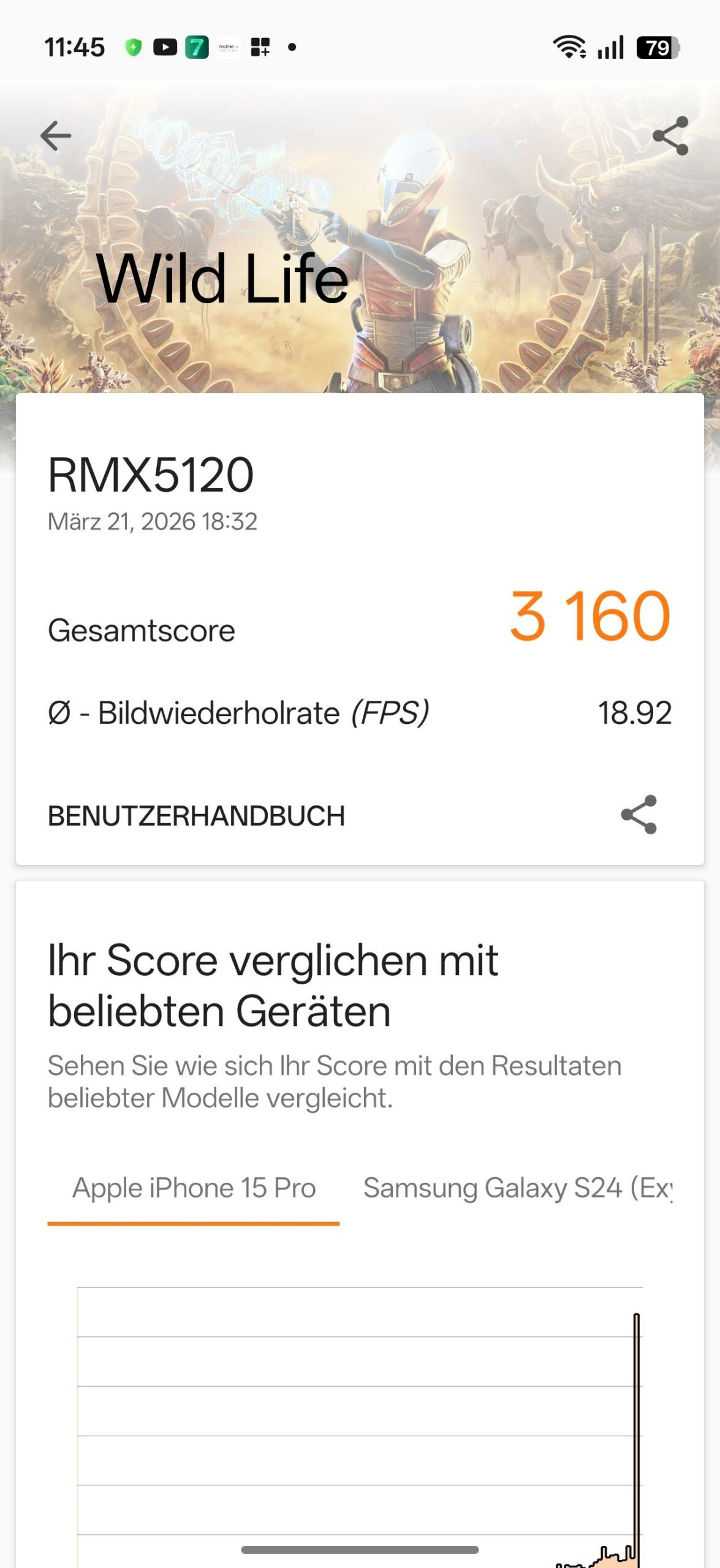Viewport: 720px width, 1568px height.
Task: Open the BENUTZERHANDBUCH user guide
Action: pyautogui.click(x=196, y=816)
